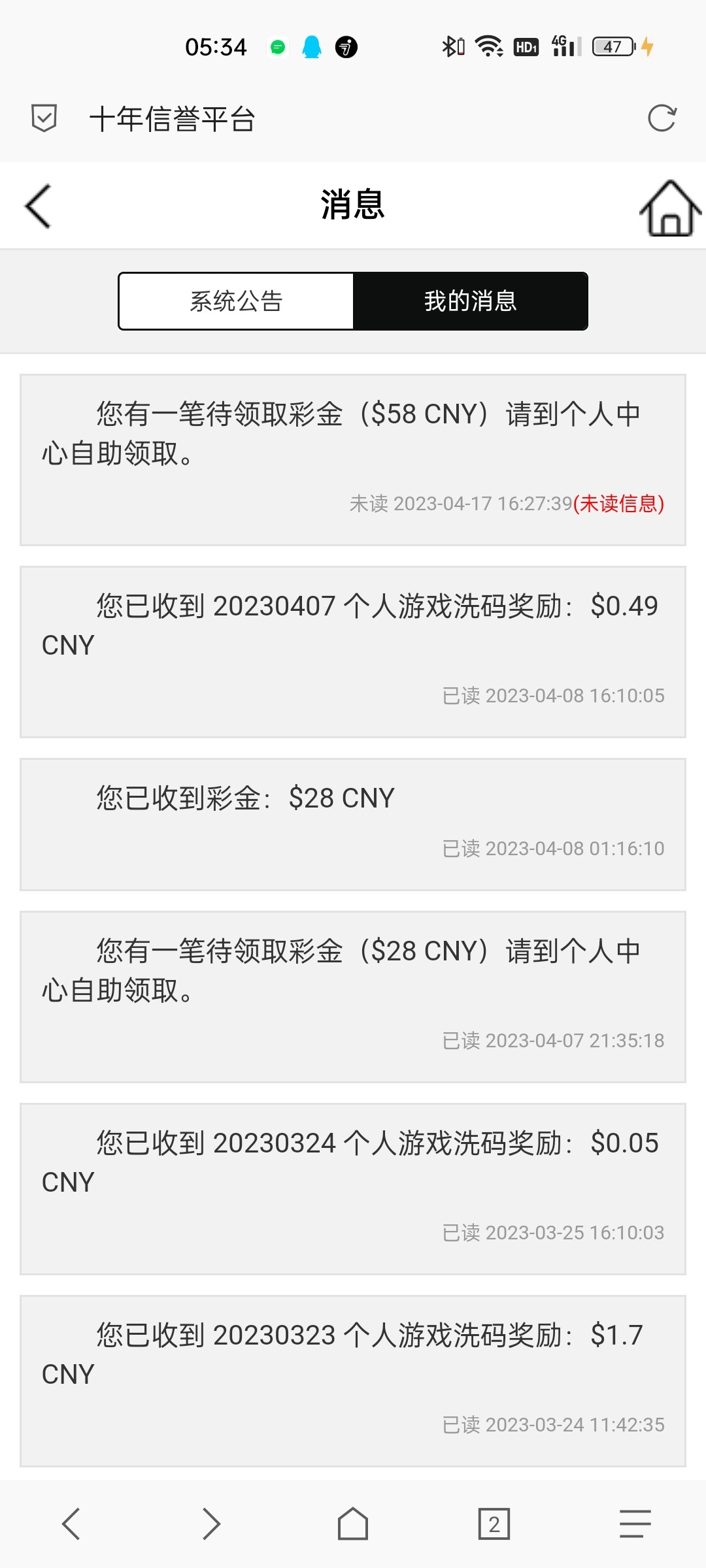
Task: Open the 20230407 洗码奖励 $0.49 message
Action: coord(353,651)
